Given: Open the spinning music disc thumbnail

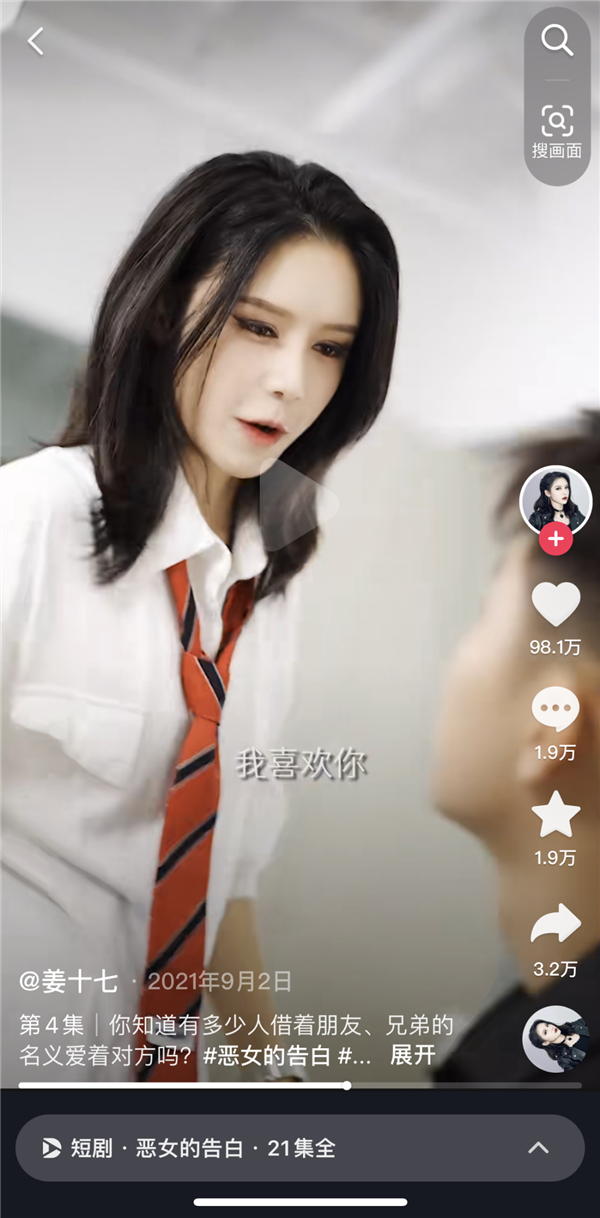Looking at the screenshot, I should (x=556, y=1039).
